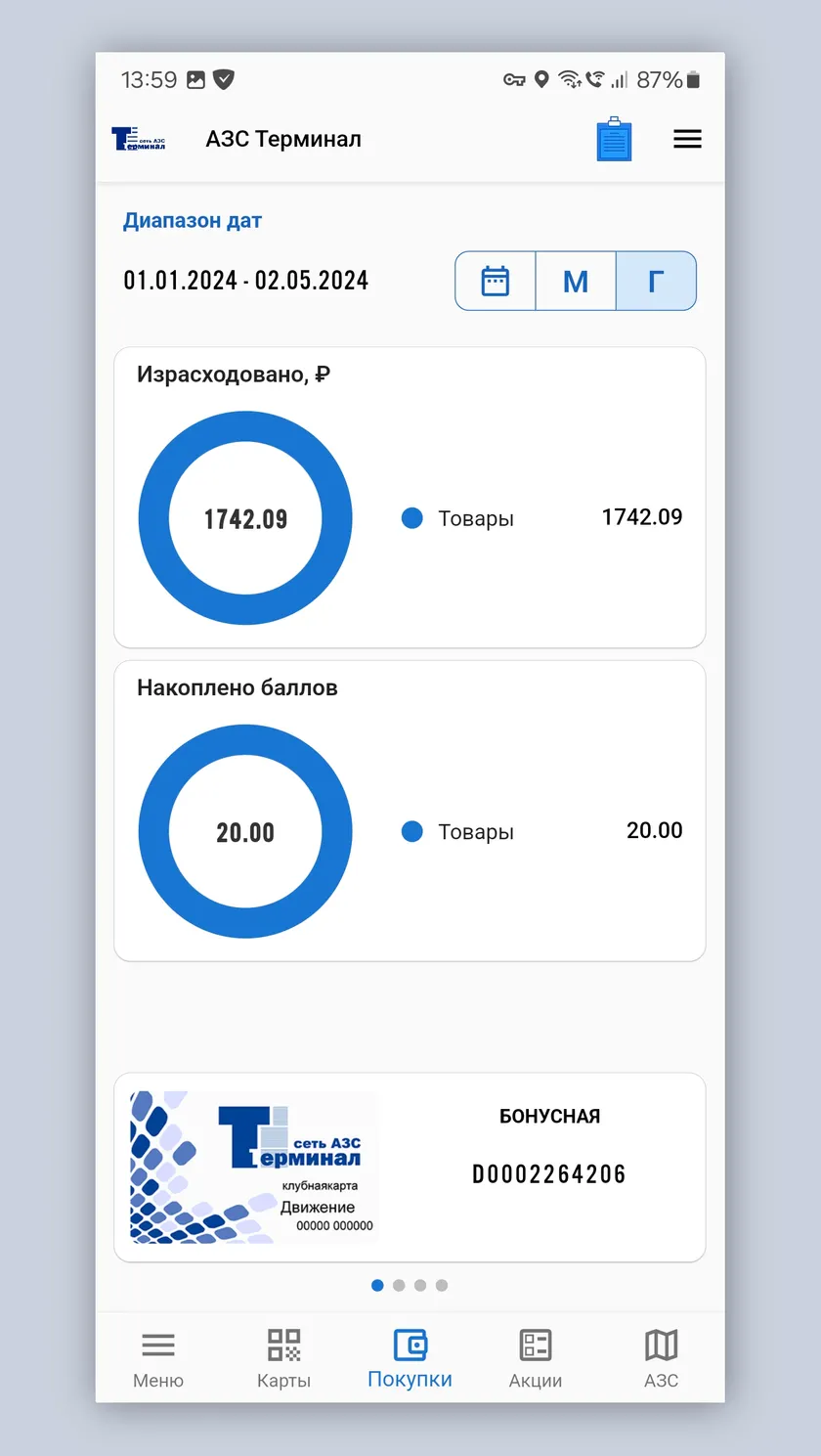Screen dimensions: 821x1456
Task: Open the blue clipboard icon
Action: point(614,139)
